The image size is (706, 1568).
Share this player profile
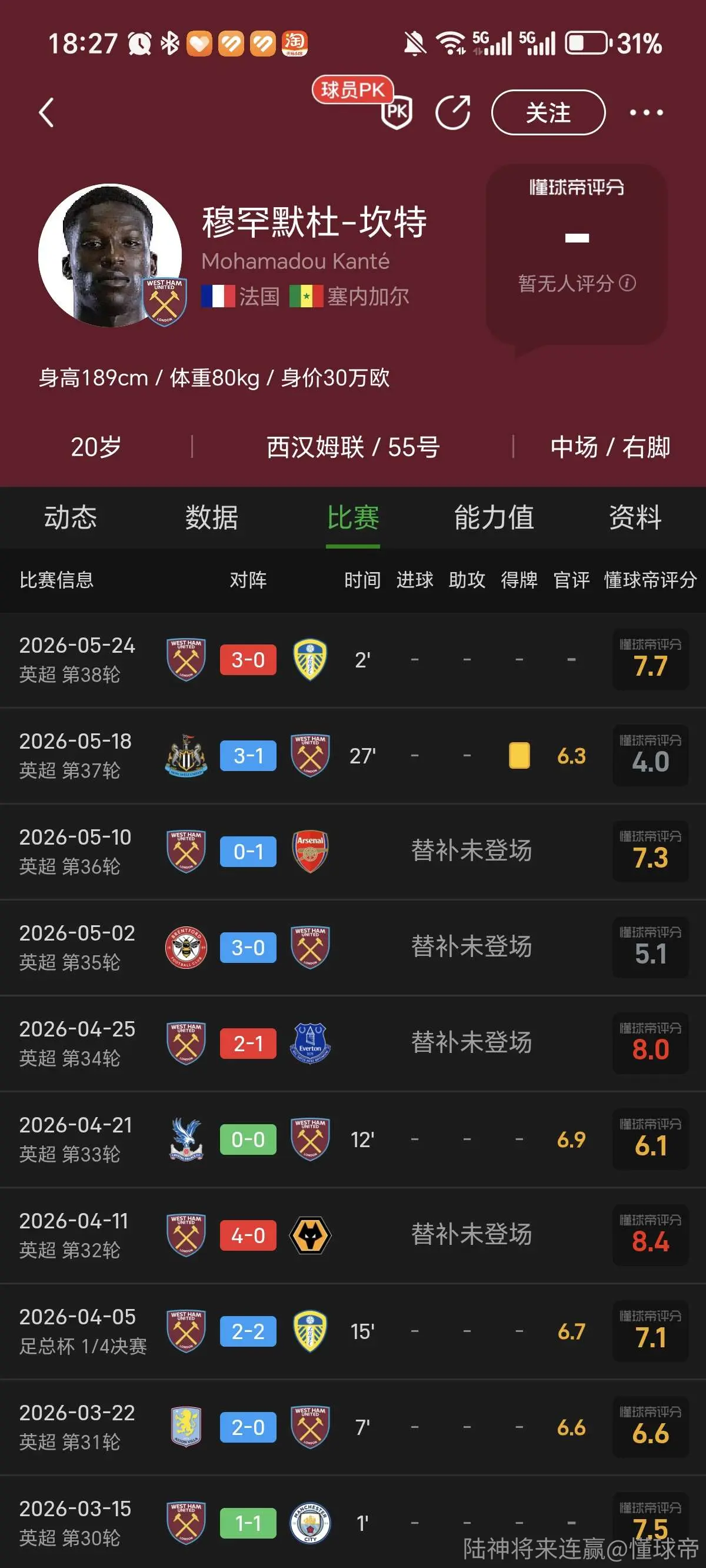coord(454,112)
